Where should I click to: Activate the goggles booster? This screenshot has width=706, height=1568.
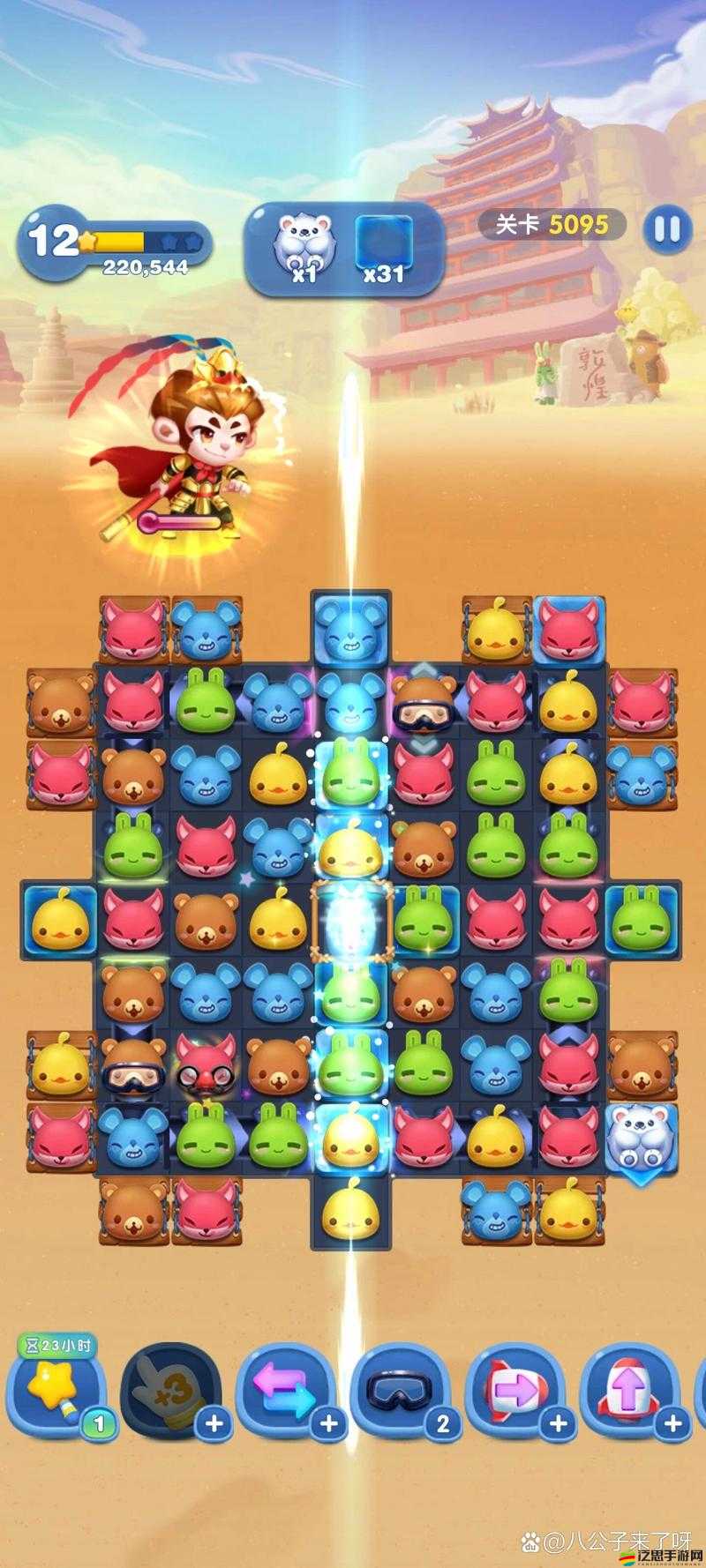[x=401, y=1391]
